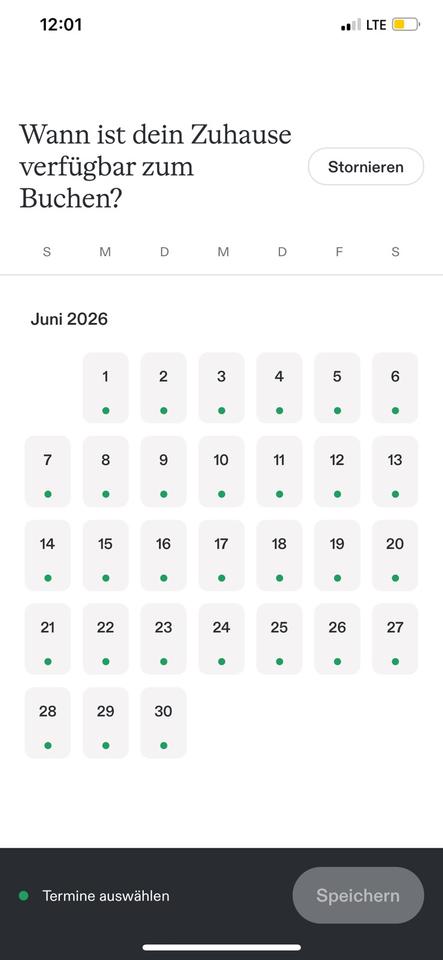
Task: Choose June 3 as available
Action: point(222,388)
